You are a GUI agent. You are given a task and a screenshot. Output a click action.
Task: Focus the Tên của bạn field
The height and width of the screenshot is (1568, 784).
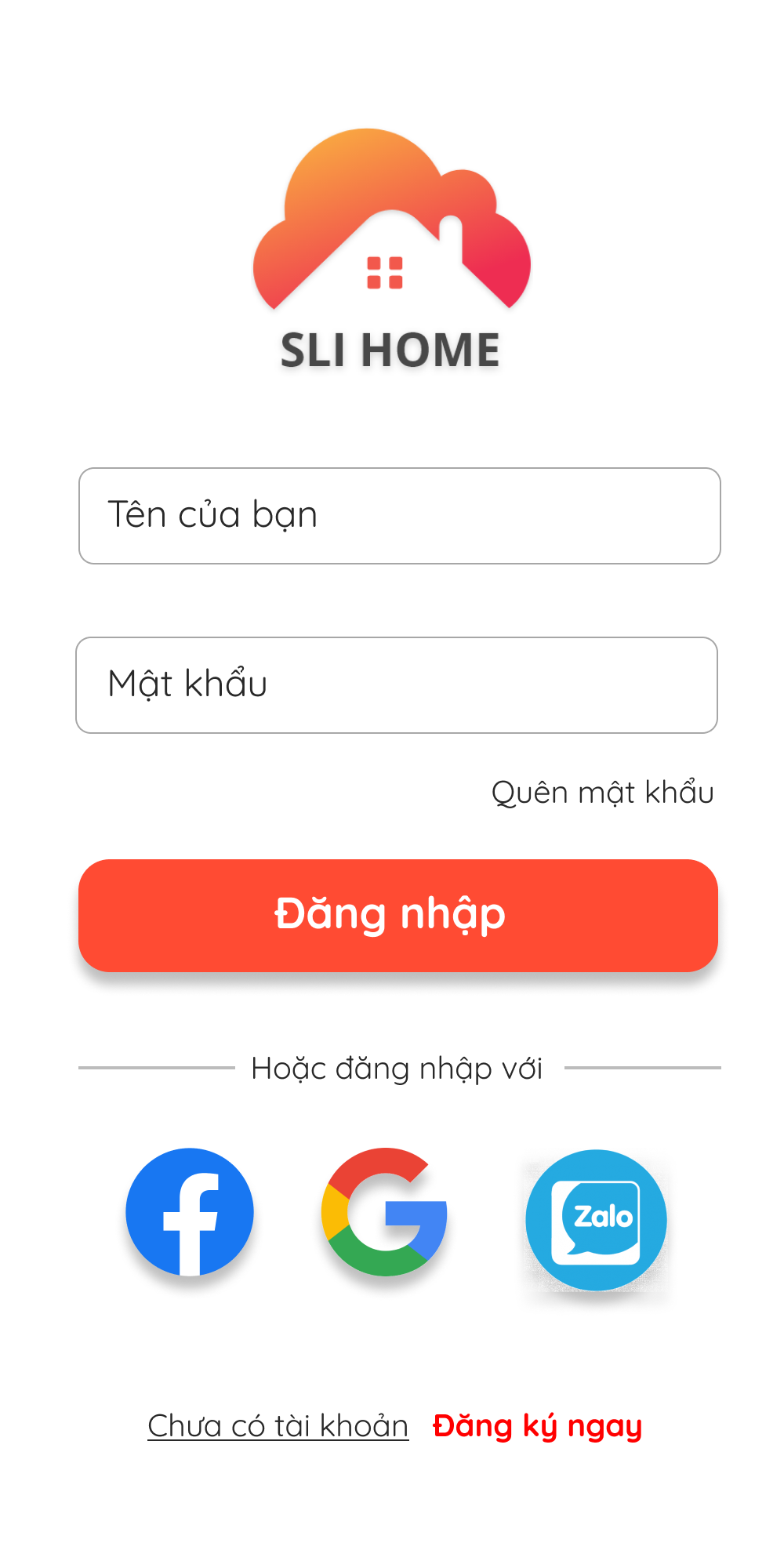pyautogui.click(x=399, y=516)
